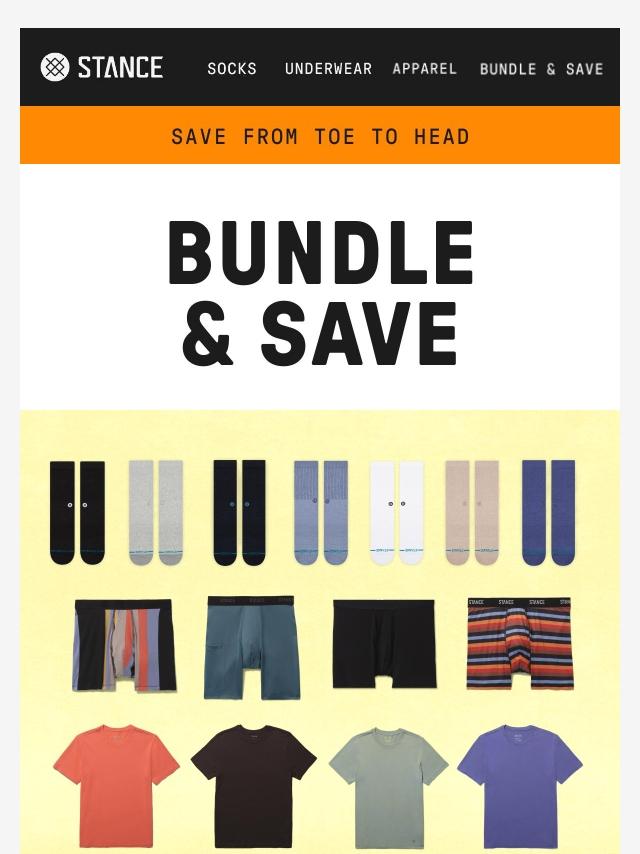
Task: Open the Socks link in header
Action: (x=232, y=69)
